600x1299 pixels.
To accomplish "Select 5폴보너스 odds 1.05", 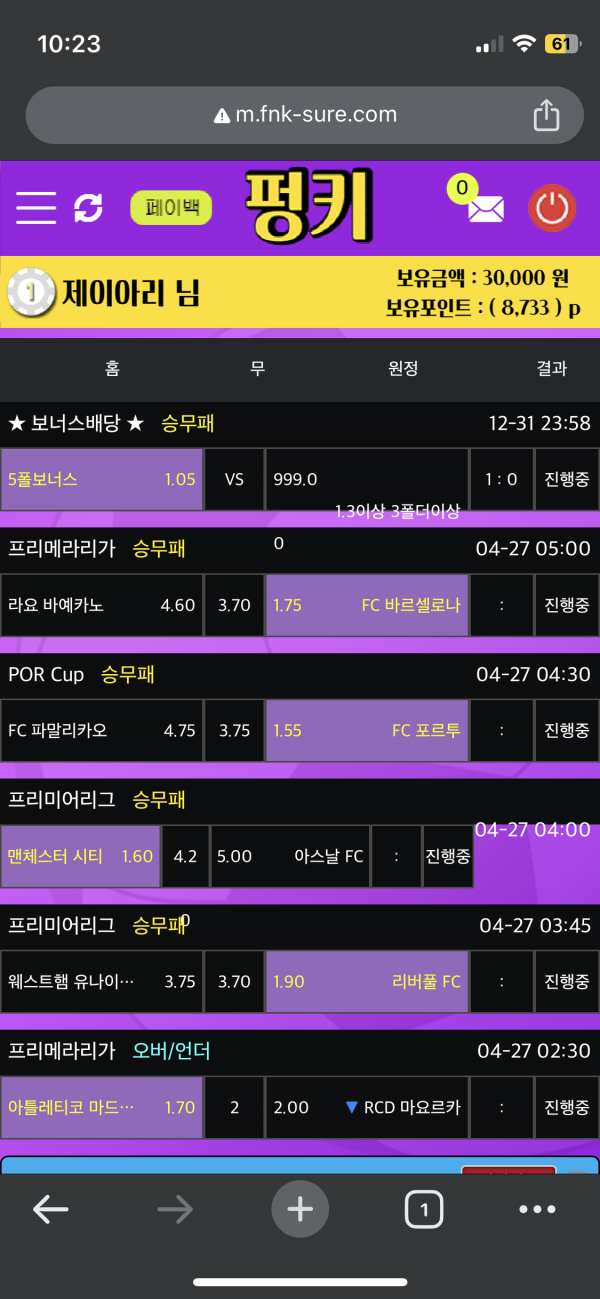I will (102, 479).
